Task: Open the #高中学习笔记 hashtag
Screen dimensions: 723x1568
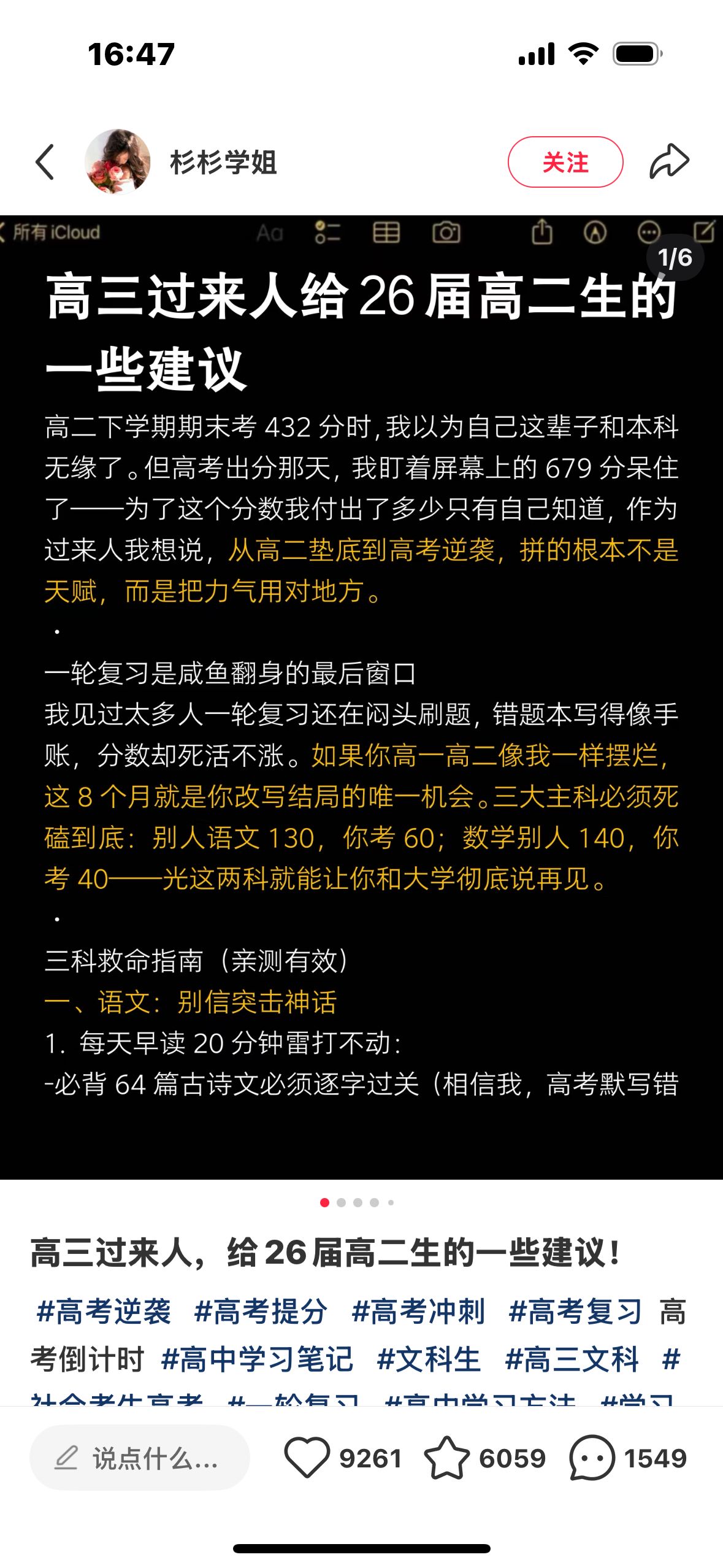Action: tap(257, 1359)
